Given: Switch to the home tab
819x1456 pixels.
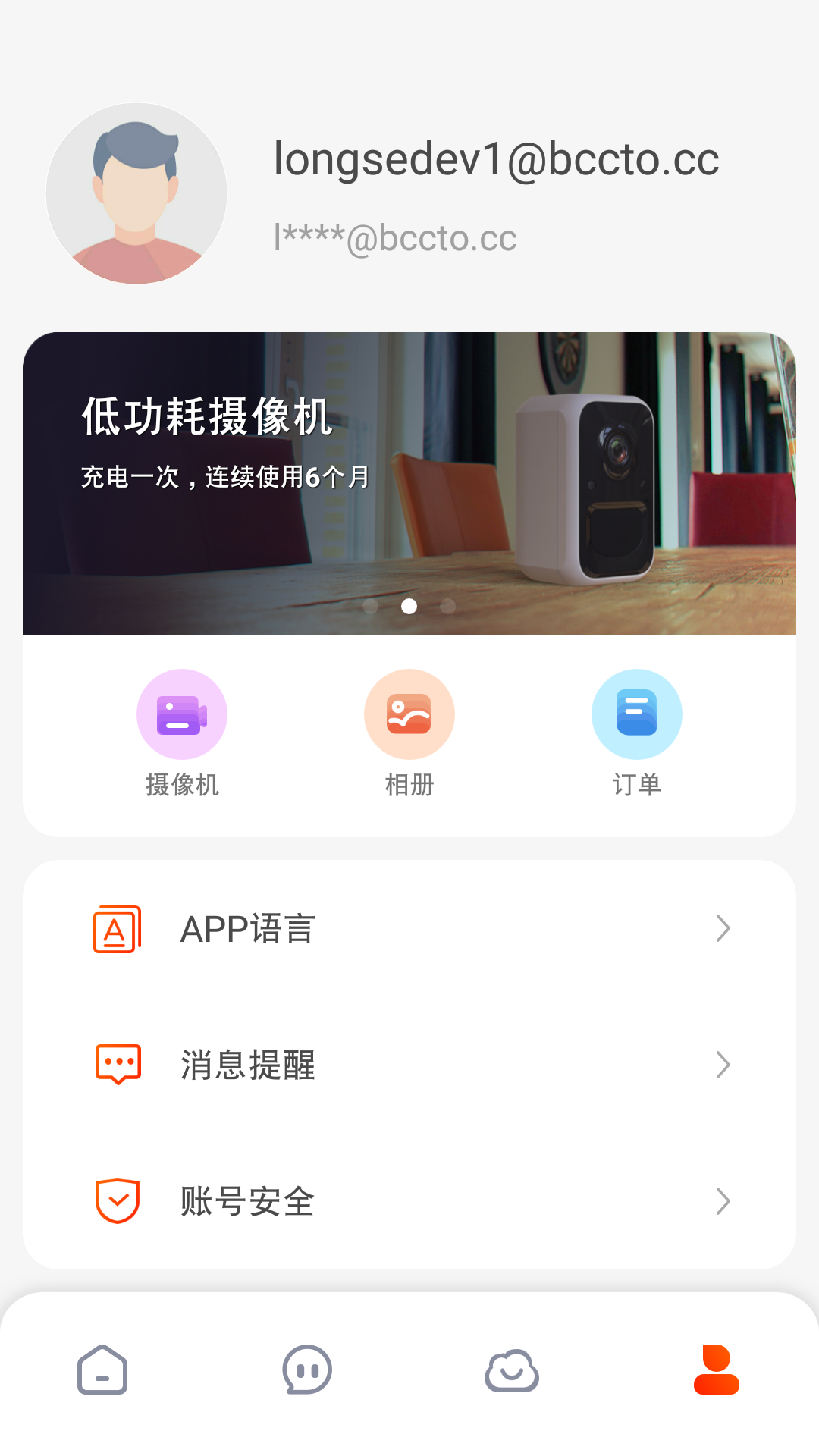Looking at the screenshot, I should tap(102, 1370).
